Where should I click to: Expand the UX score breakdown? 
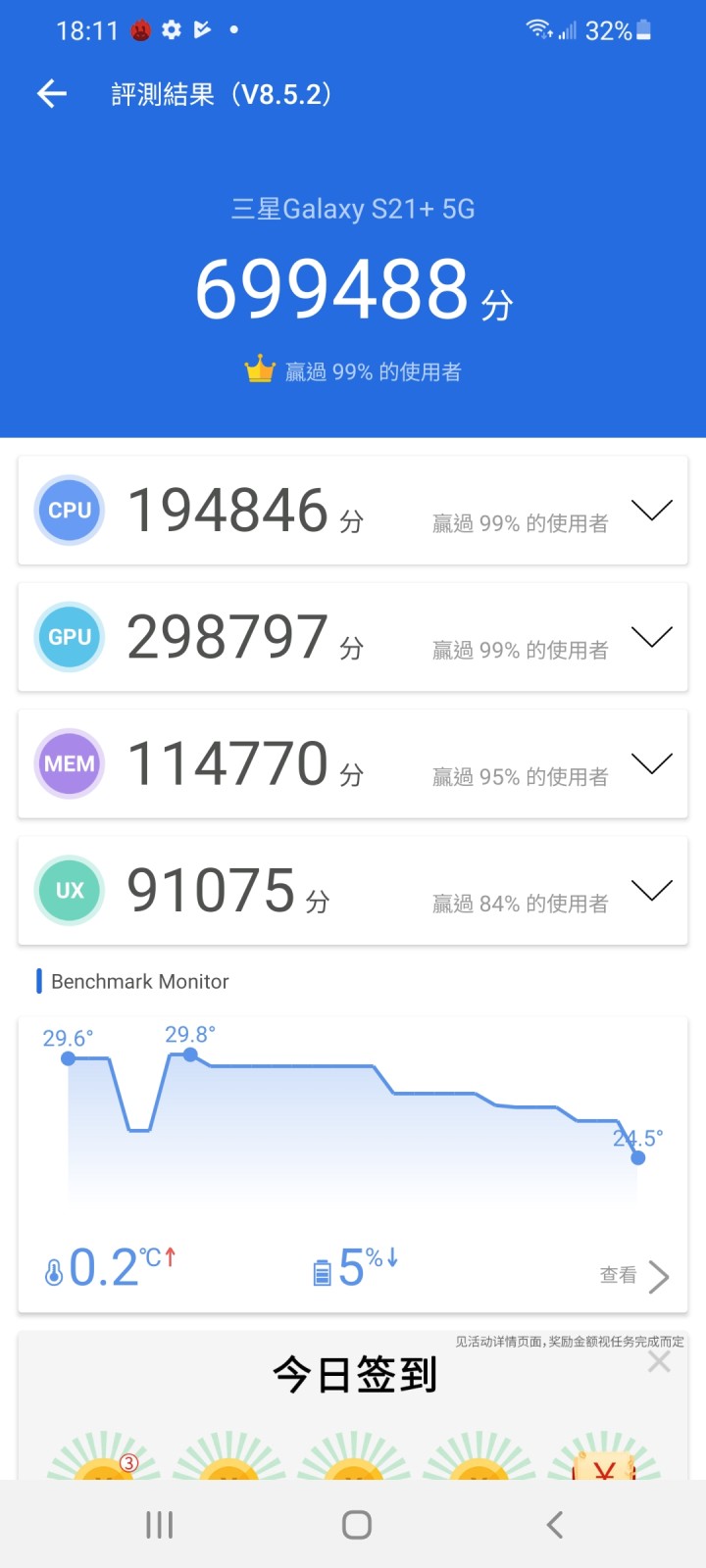coord(651,891)
